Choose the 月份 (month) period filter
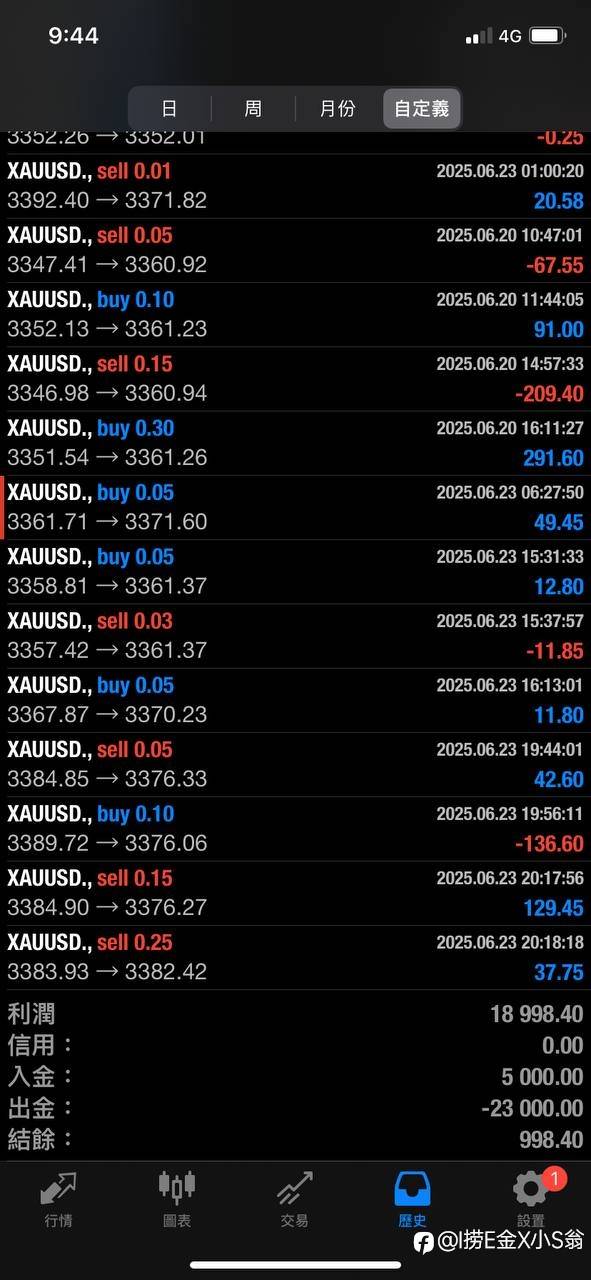 [x=337, y=108]
